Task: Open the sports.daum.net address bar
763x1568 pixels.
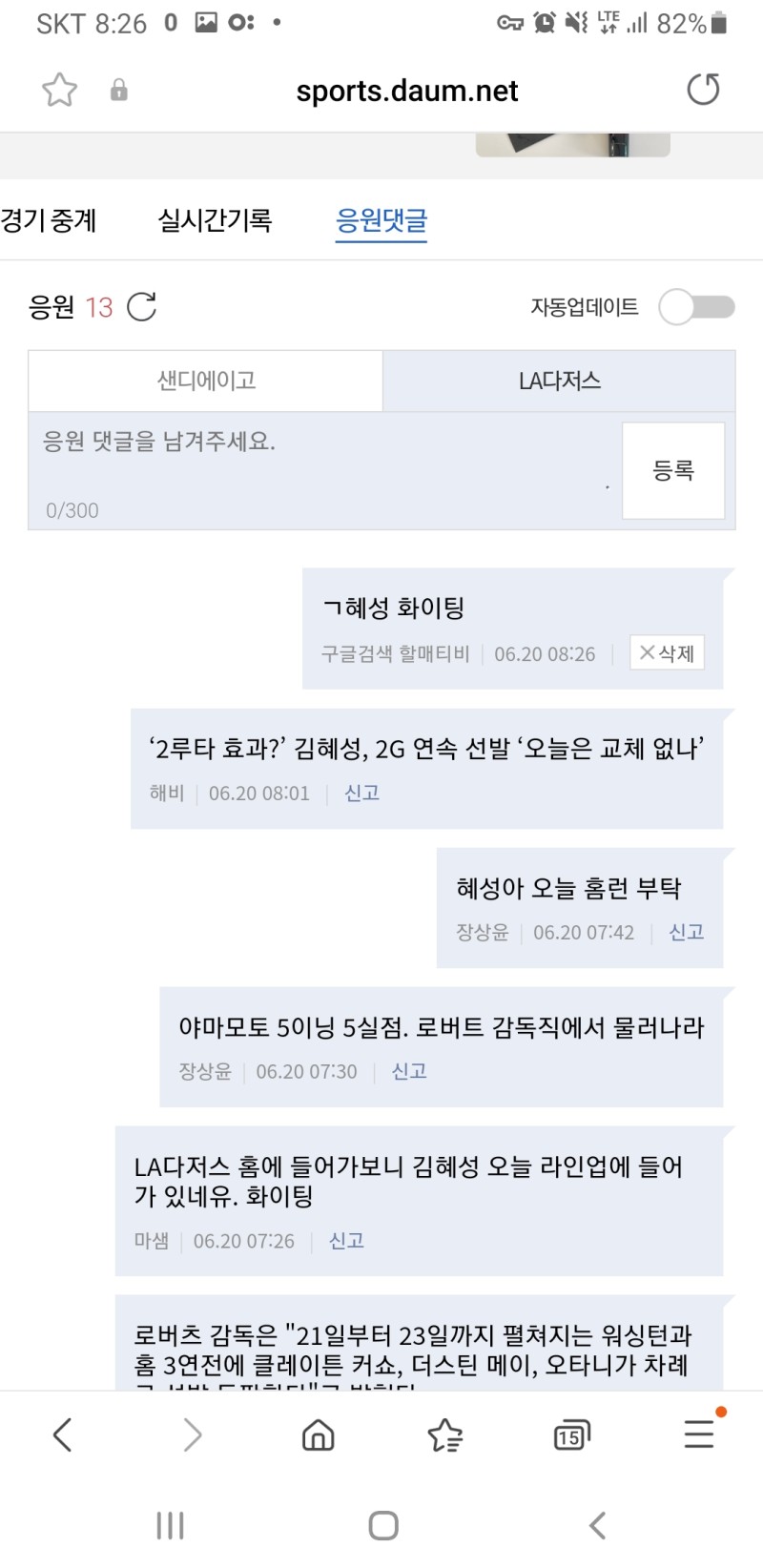Action: tap(406, 91)
